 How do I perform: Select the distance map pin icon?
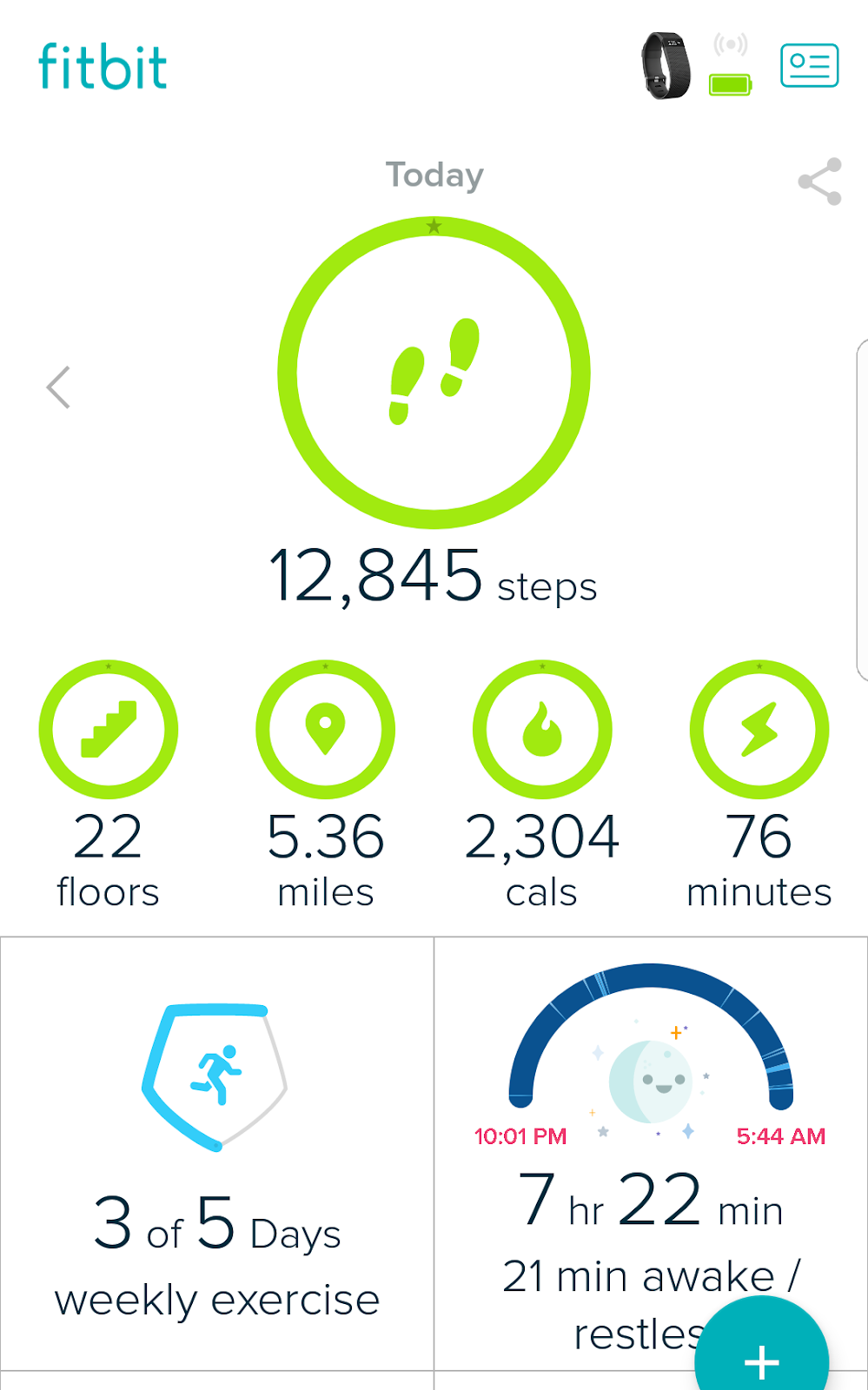[325, 728]
